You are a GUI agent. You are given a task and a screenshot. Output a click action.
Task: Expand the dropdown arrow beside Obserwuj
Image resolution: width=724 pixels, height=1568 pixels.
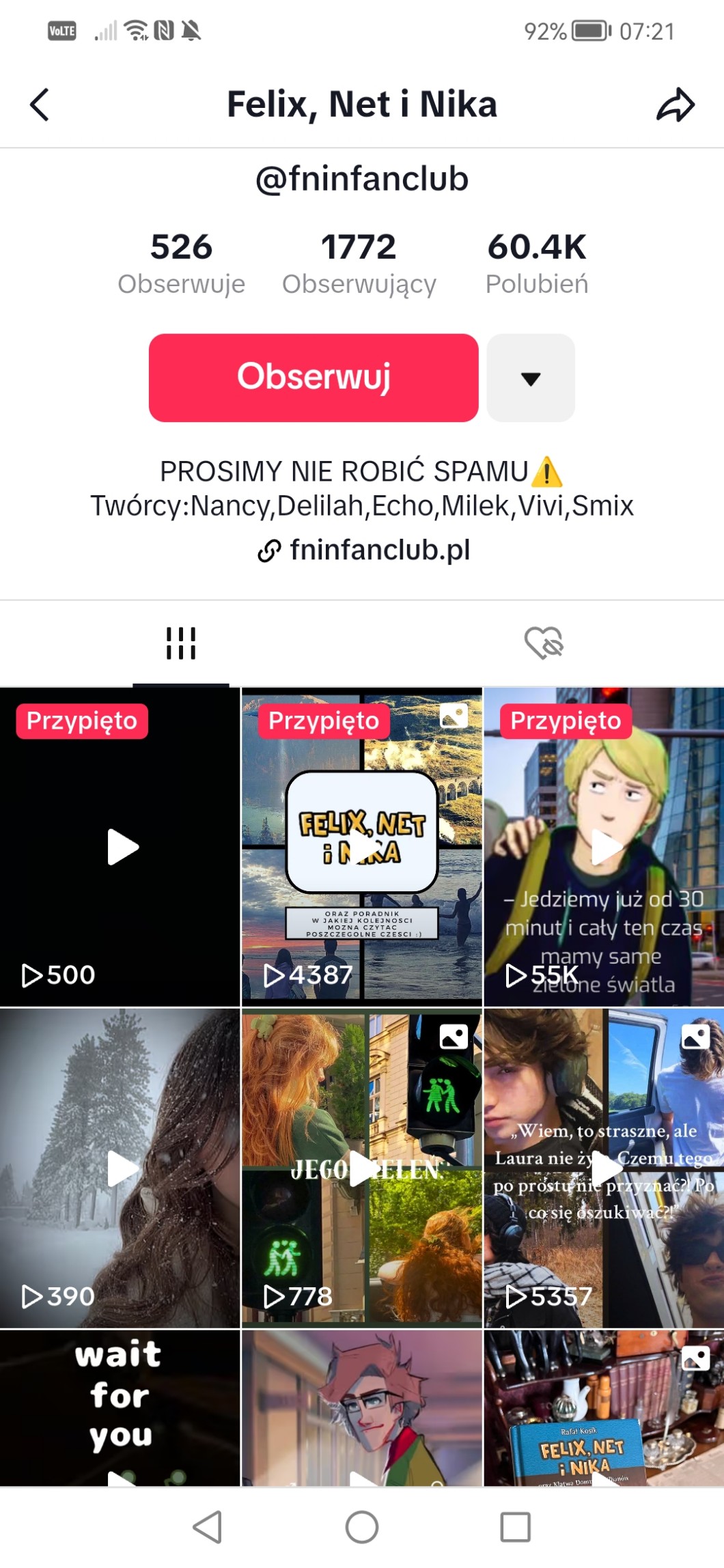click(x=531, y=378)
